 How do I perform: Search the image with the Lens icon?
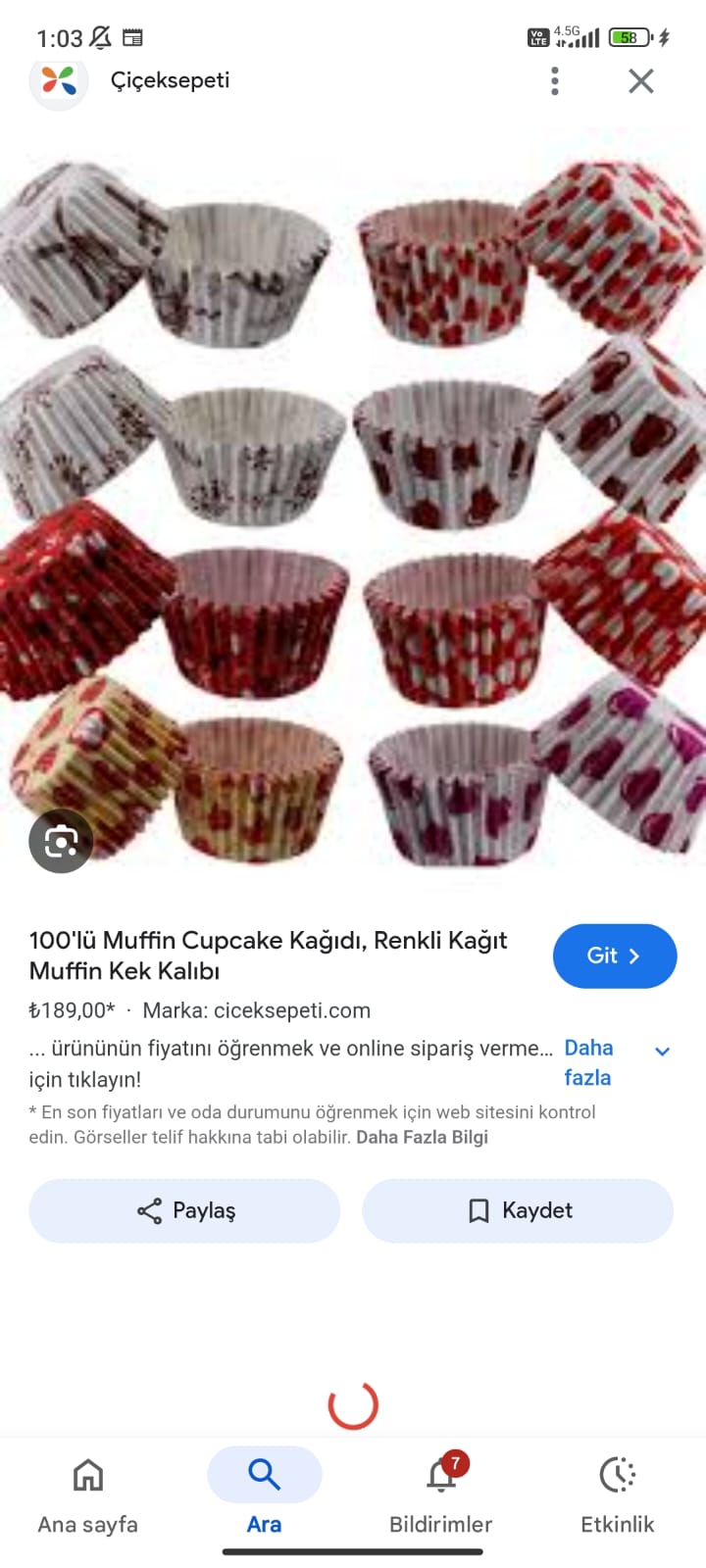[61, 841]
